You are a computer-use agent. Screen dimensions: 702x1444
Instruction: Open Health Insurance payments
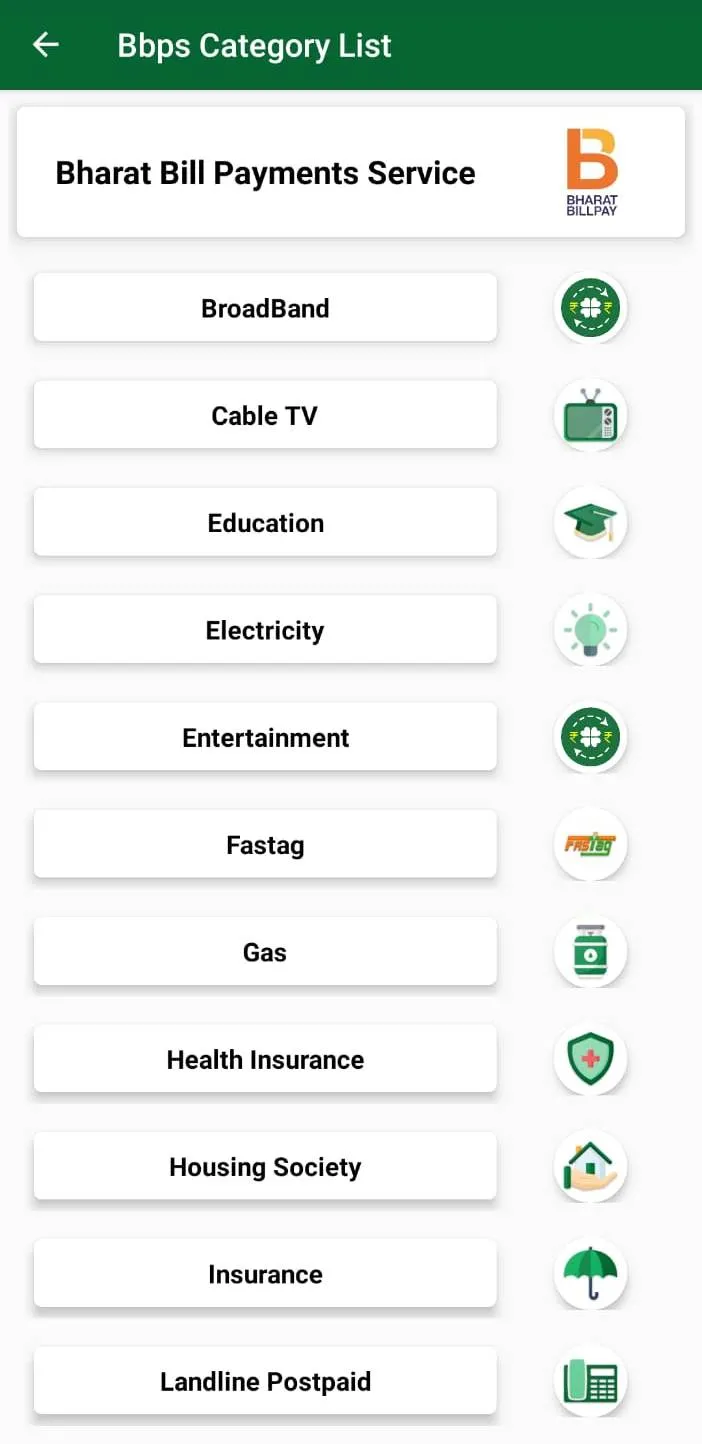coord(265,1060)
